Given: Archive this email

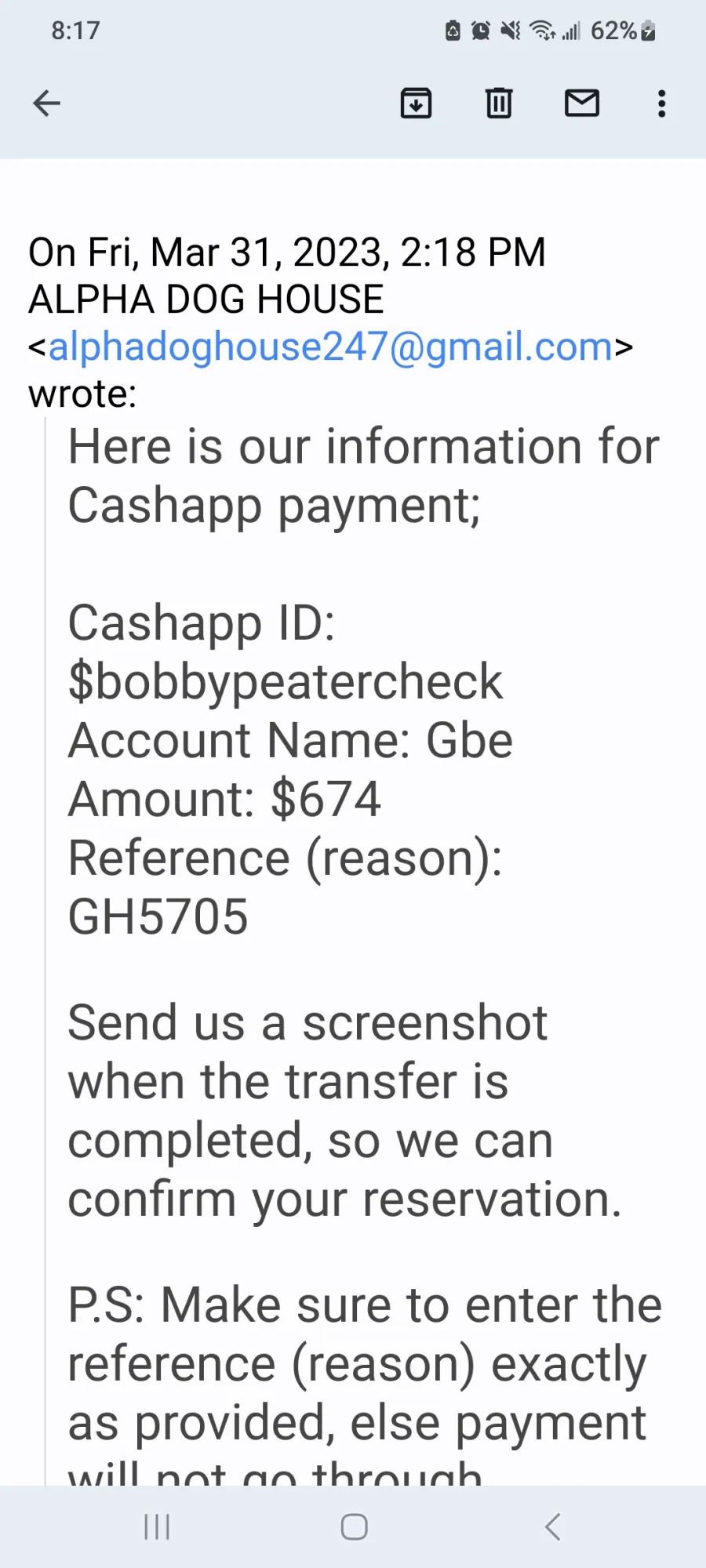Looking at the screenshot, I should [416, 103].
